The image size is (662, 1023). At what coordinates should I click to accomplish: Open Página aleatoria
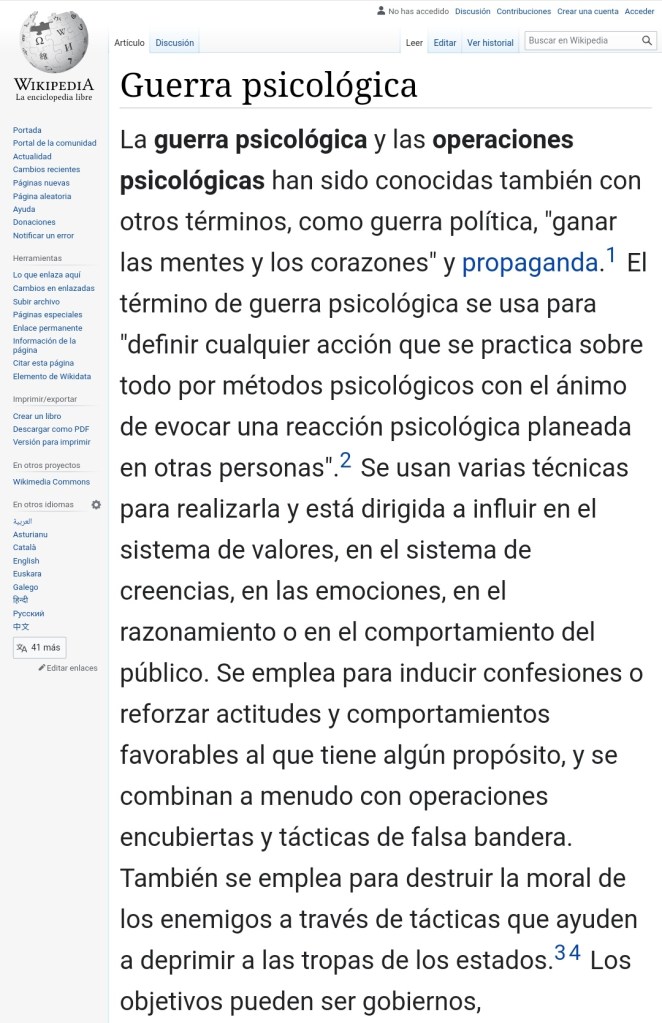[42, 196]
